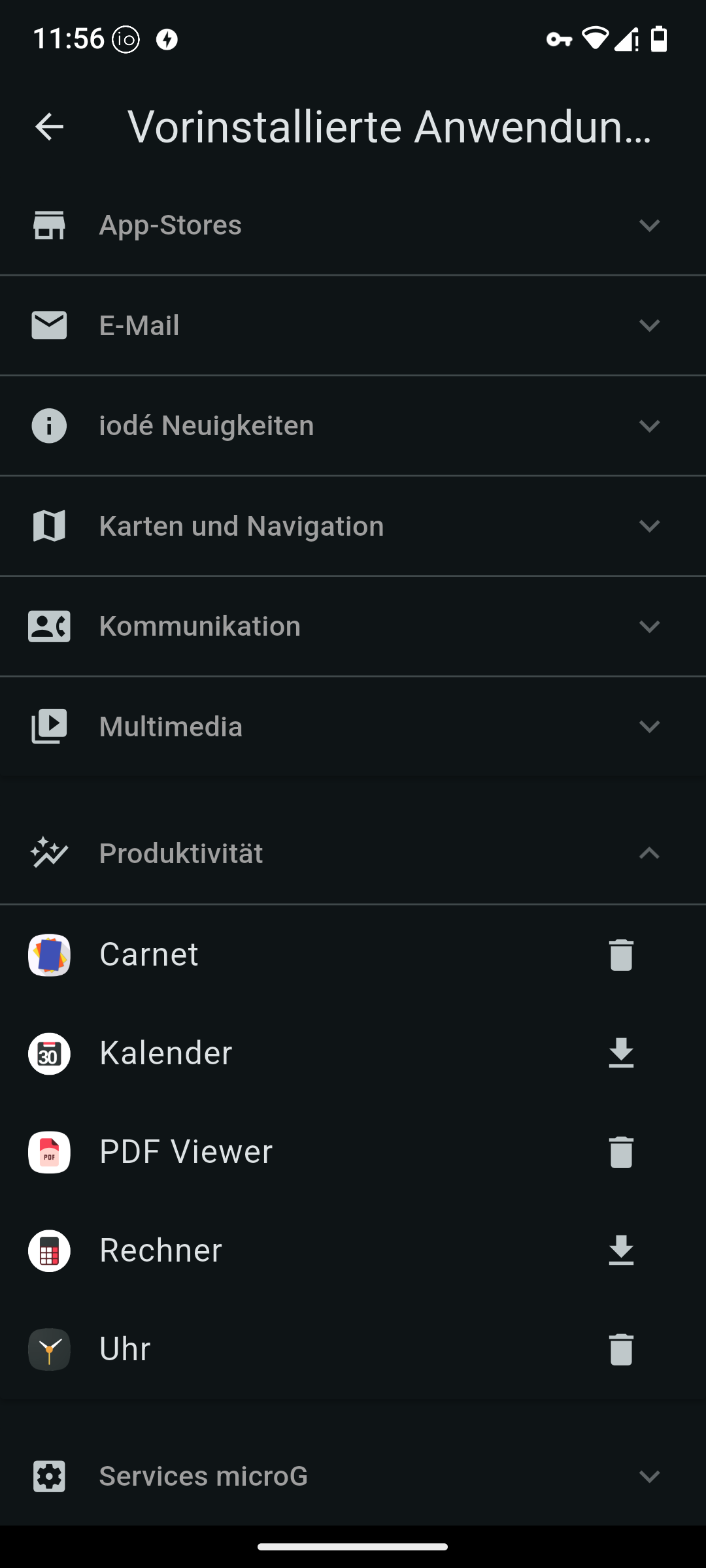
Task: Remove the Uhr app
Action: (x=621, y=1349)
